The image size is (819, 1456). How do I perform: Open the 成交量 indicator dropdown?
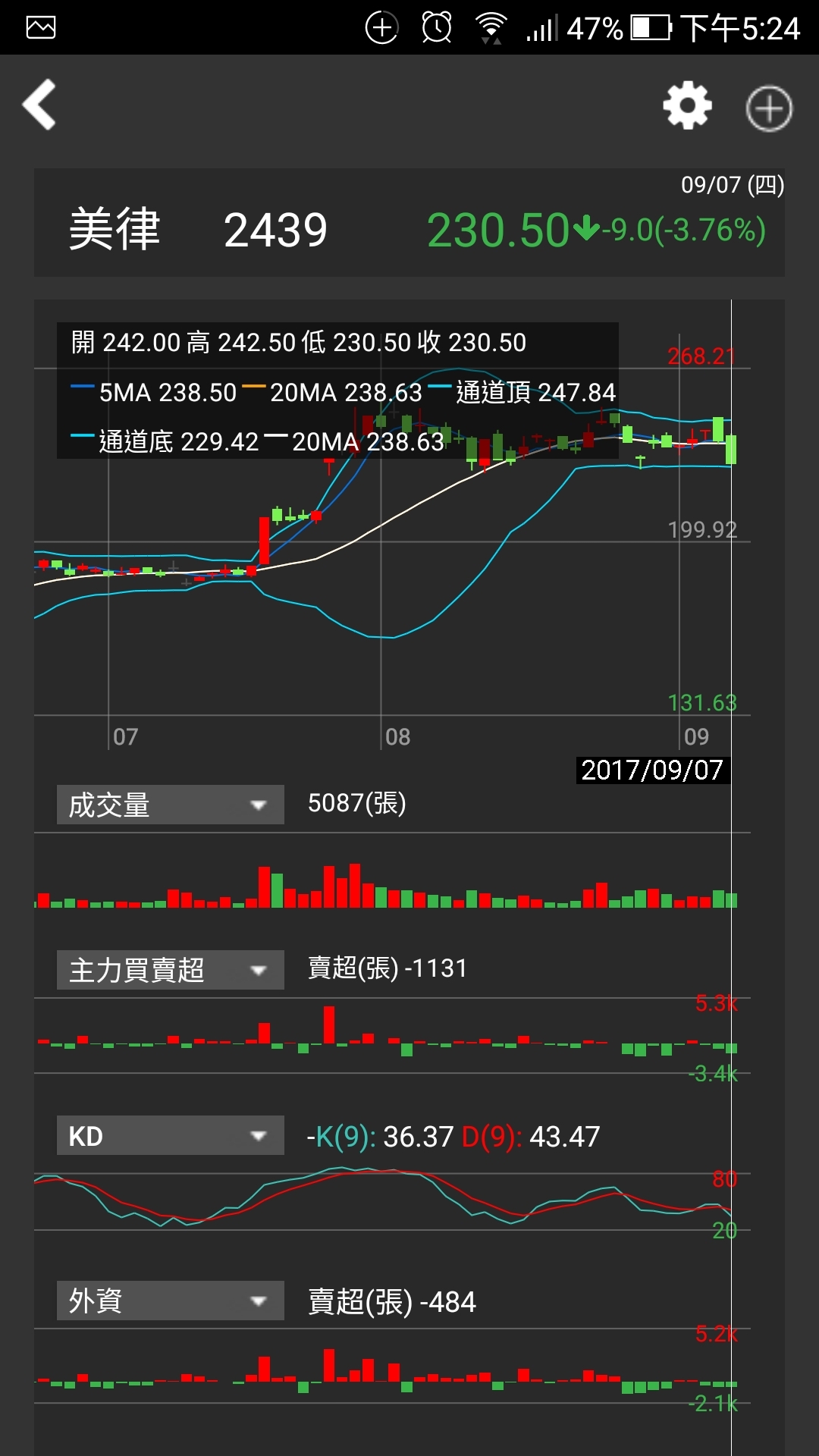click(x=171, y=805)
